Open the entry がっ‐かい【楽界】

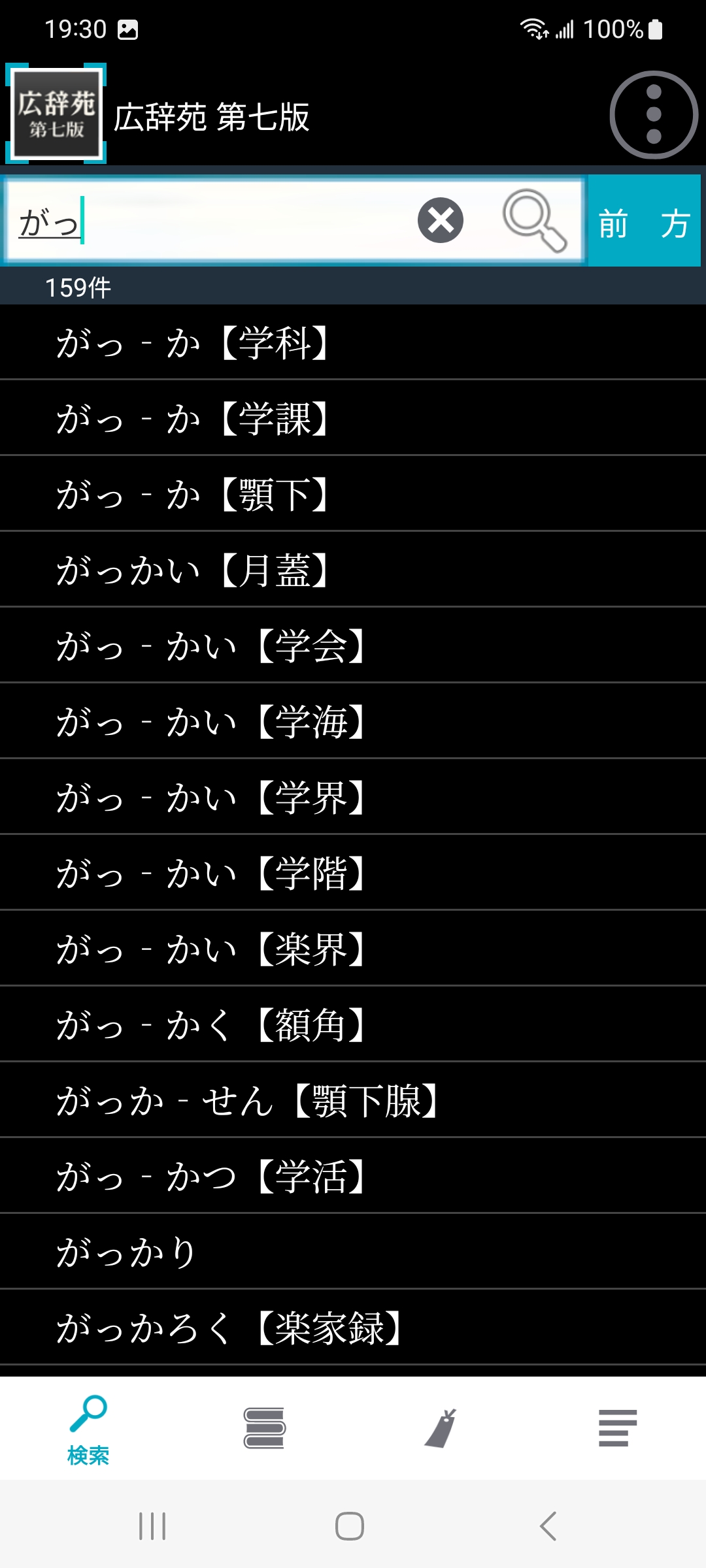[353, 949]
